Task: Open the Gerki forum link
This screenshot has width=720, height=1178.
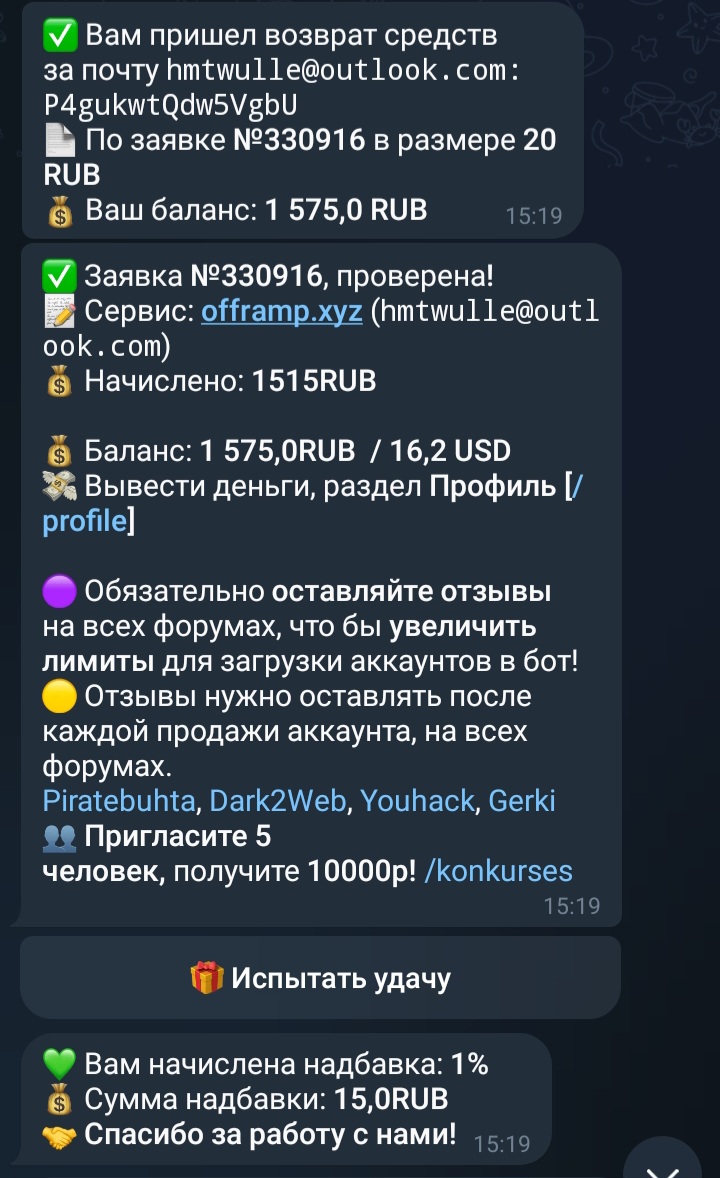Action: [521, 801]
